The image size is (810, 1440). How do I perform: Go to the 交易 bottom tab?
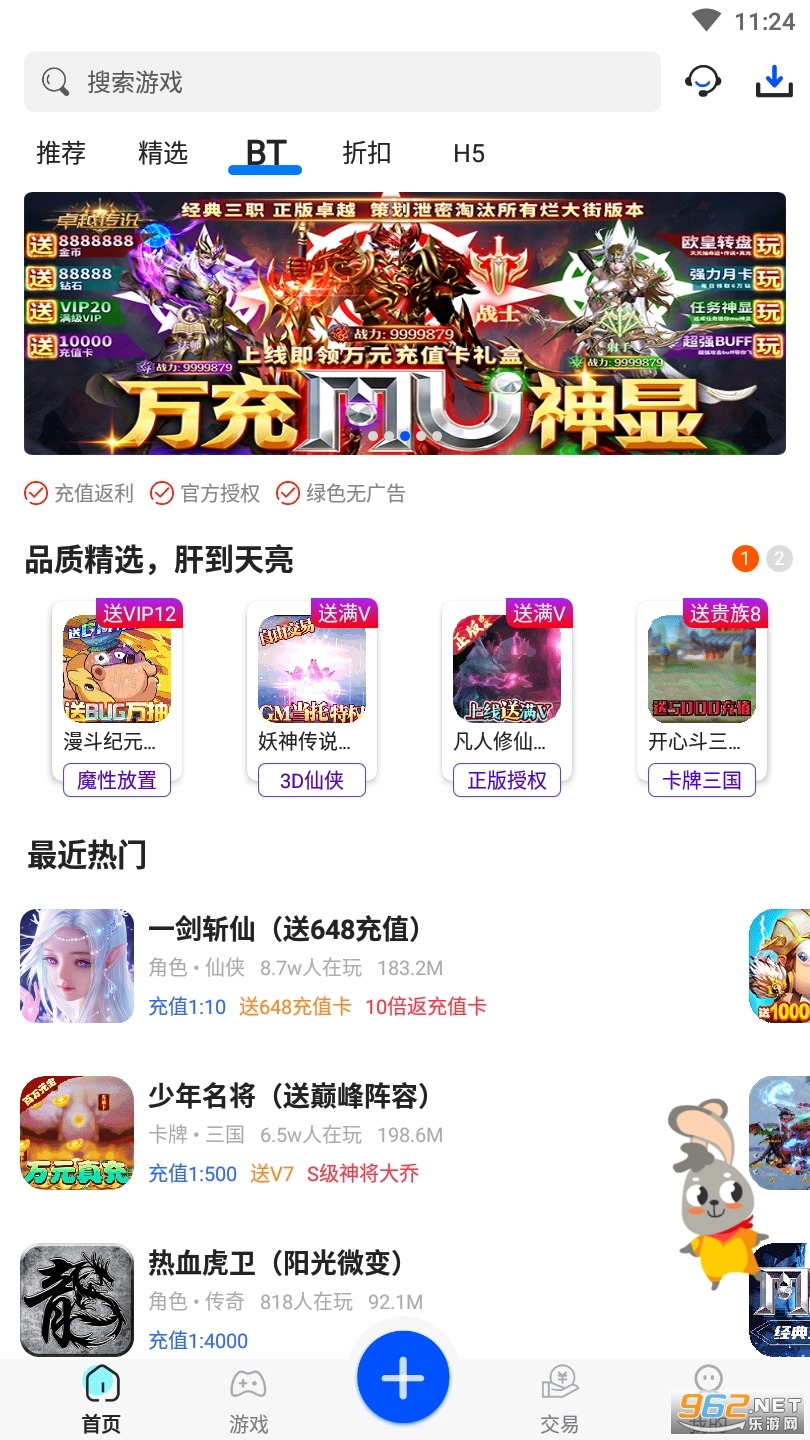[x=560, y=1400]
